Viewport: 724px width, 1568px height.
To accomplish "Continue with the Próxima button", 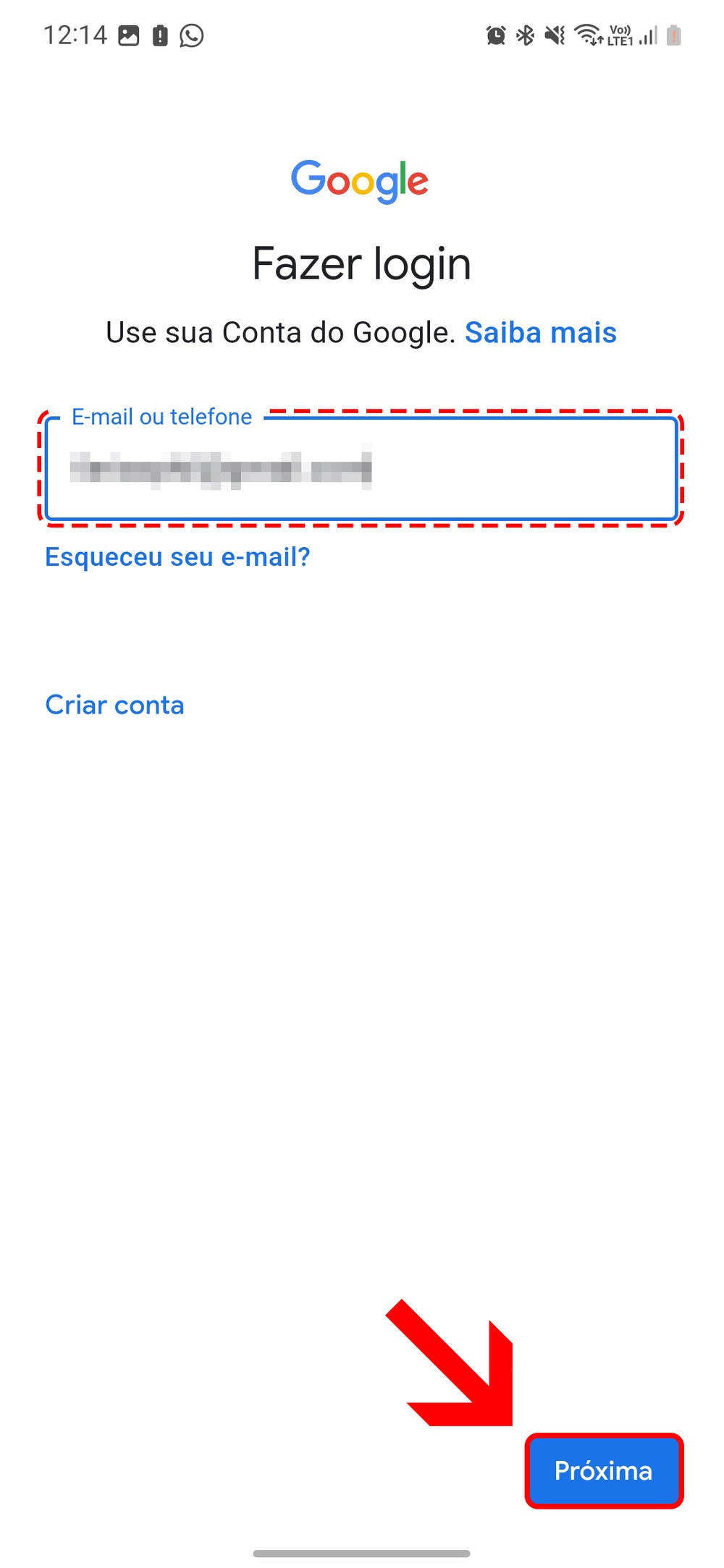I will 603,1471.
